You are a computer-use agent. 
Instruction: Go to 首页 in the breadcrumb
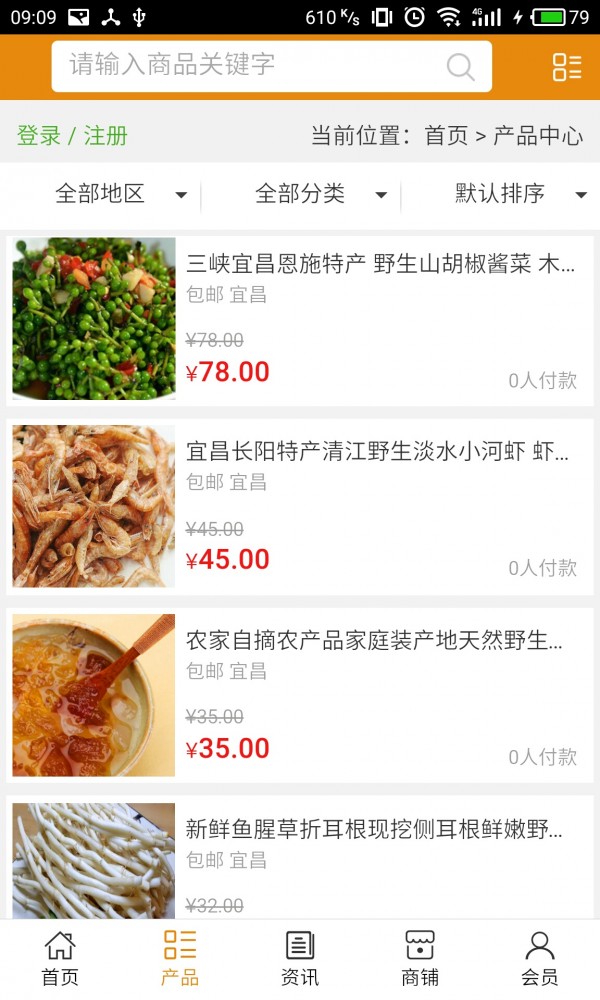click(x=446, y=136)
